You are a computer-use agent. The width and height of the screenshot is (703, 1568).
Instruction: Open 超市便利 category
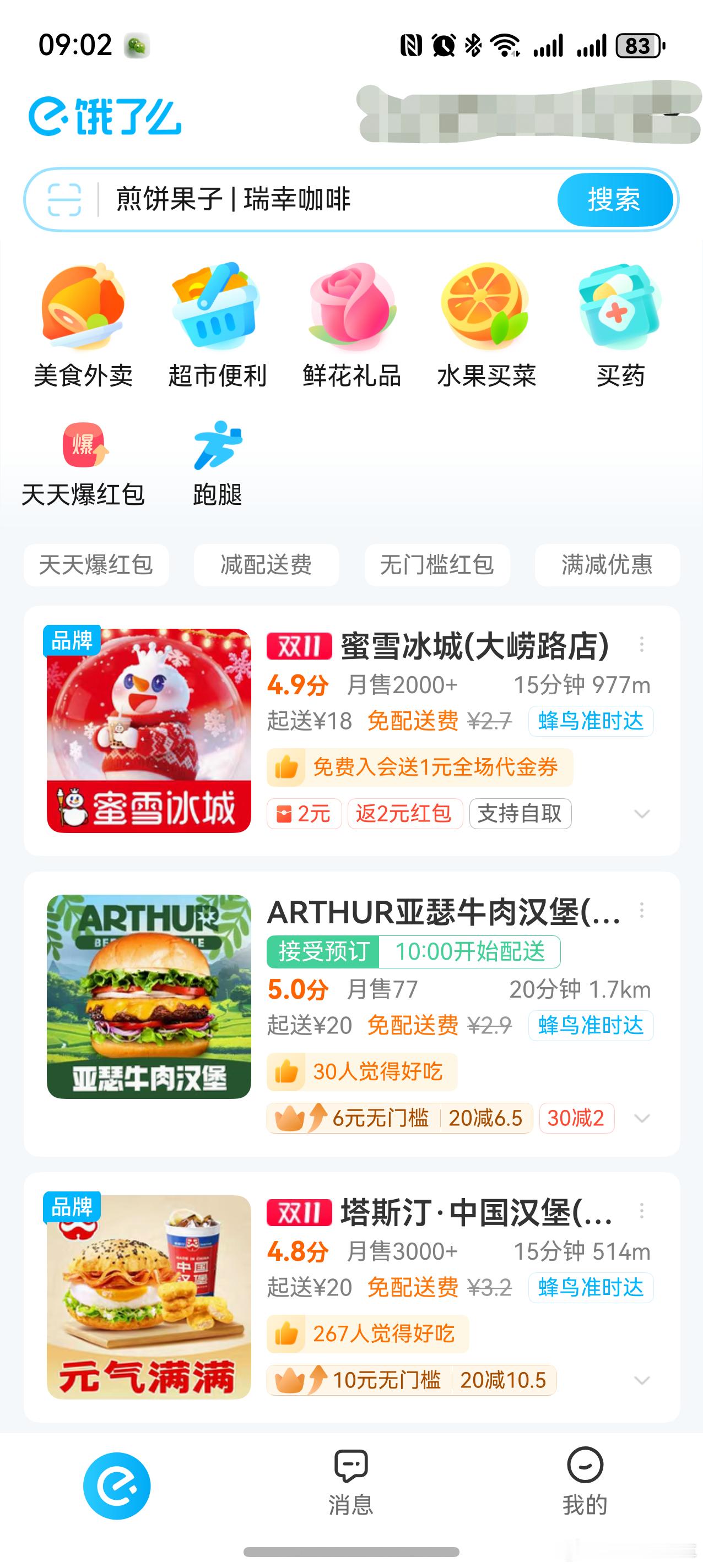point(217,325)
